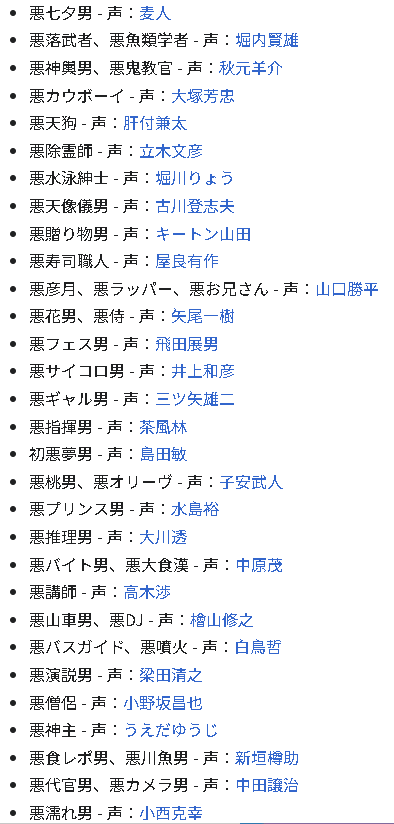Follow the 秋元羊介 link
Screen dimensions: 394x824
point(251,68)
